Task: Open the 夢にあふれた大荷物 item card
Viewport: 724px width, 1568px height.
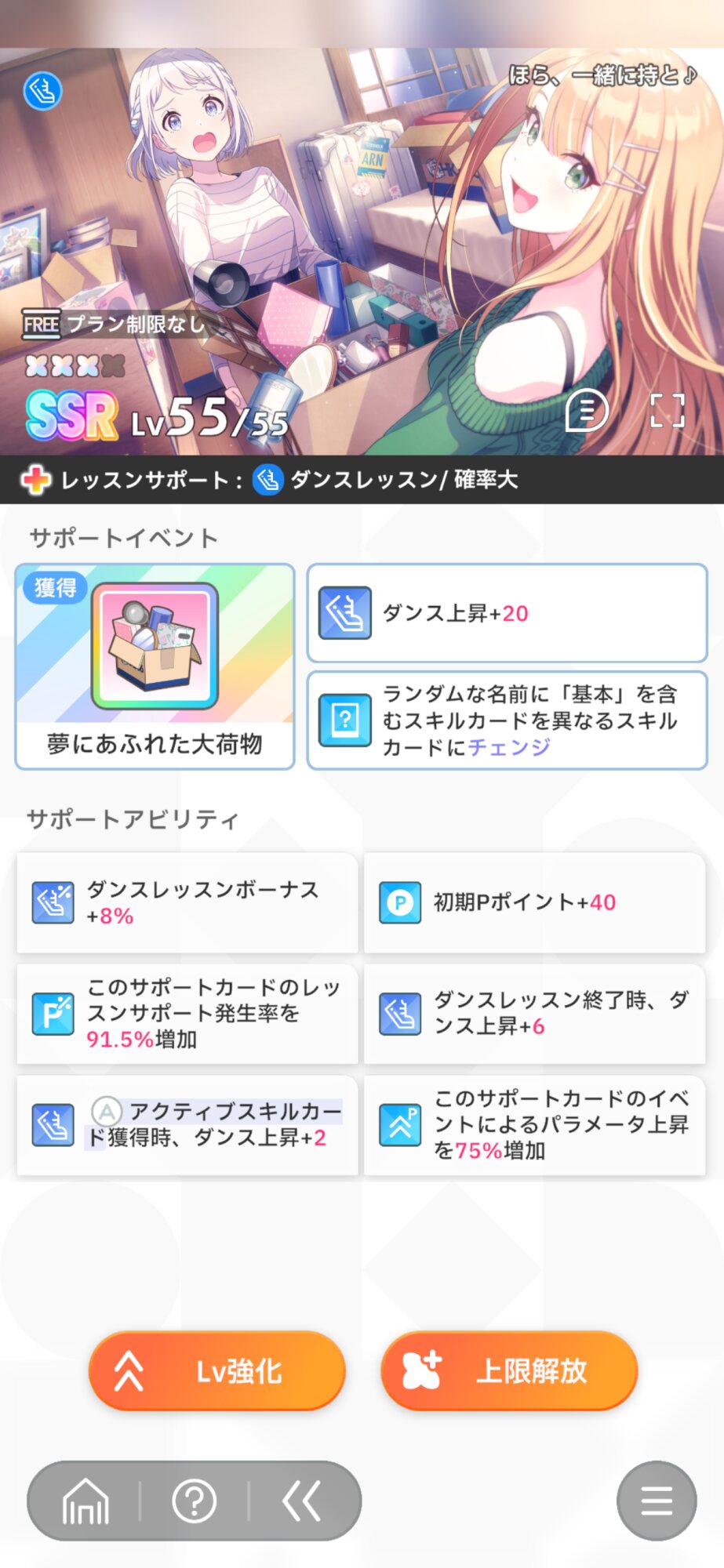Action: (x=155, y=666)
